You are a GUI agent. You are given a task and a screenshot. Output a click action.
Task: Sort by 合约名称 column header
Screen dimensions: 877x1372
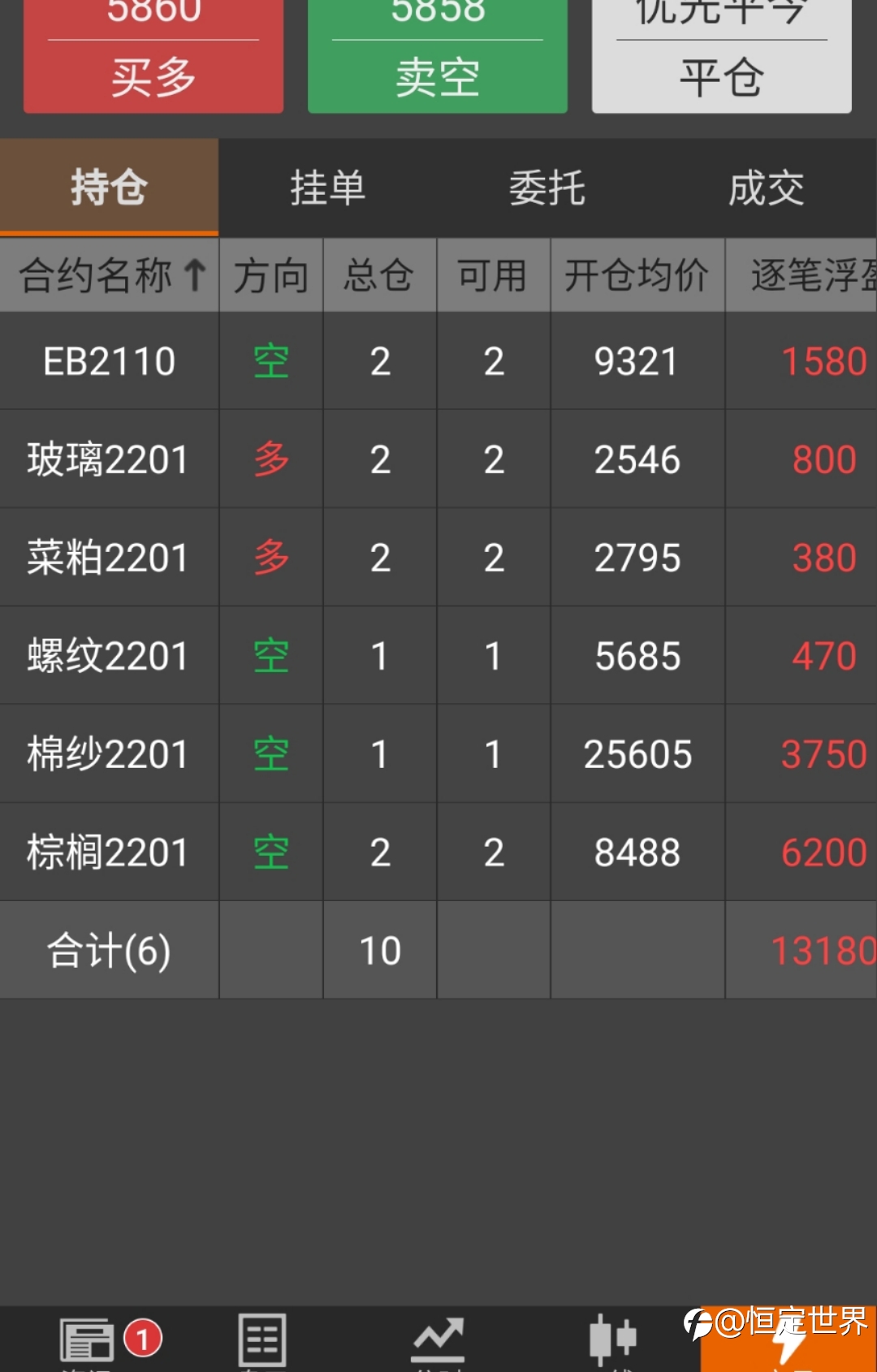[110, 275]
